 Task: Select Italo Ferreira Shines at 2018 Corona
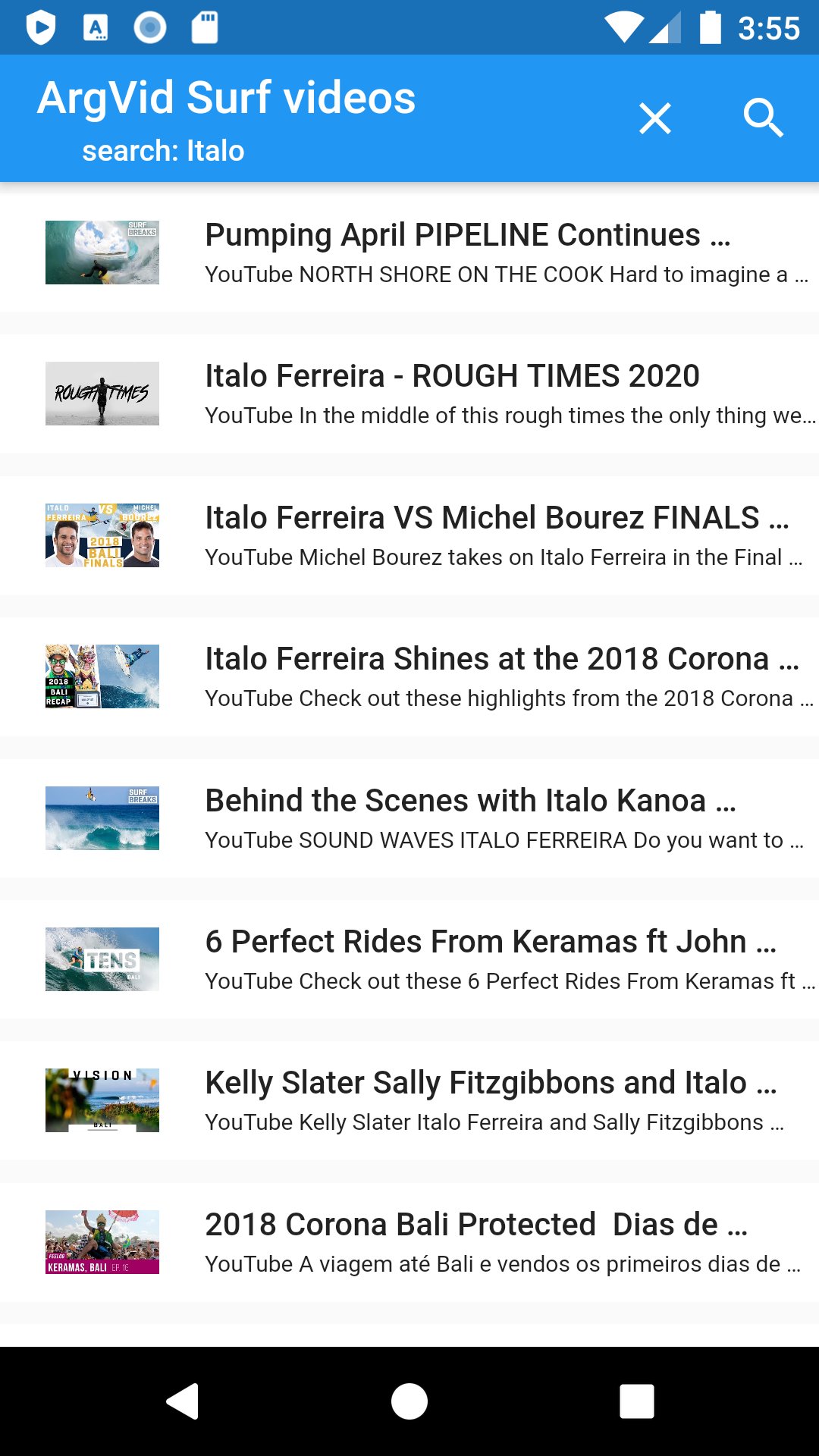tap(409, 677)
